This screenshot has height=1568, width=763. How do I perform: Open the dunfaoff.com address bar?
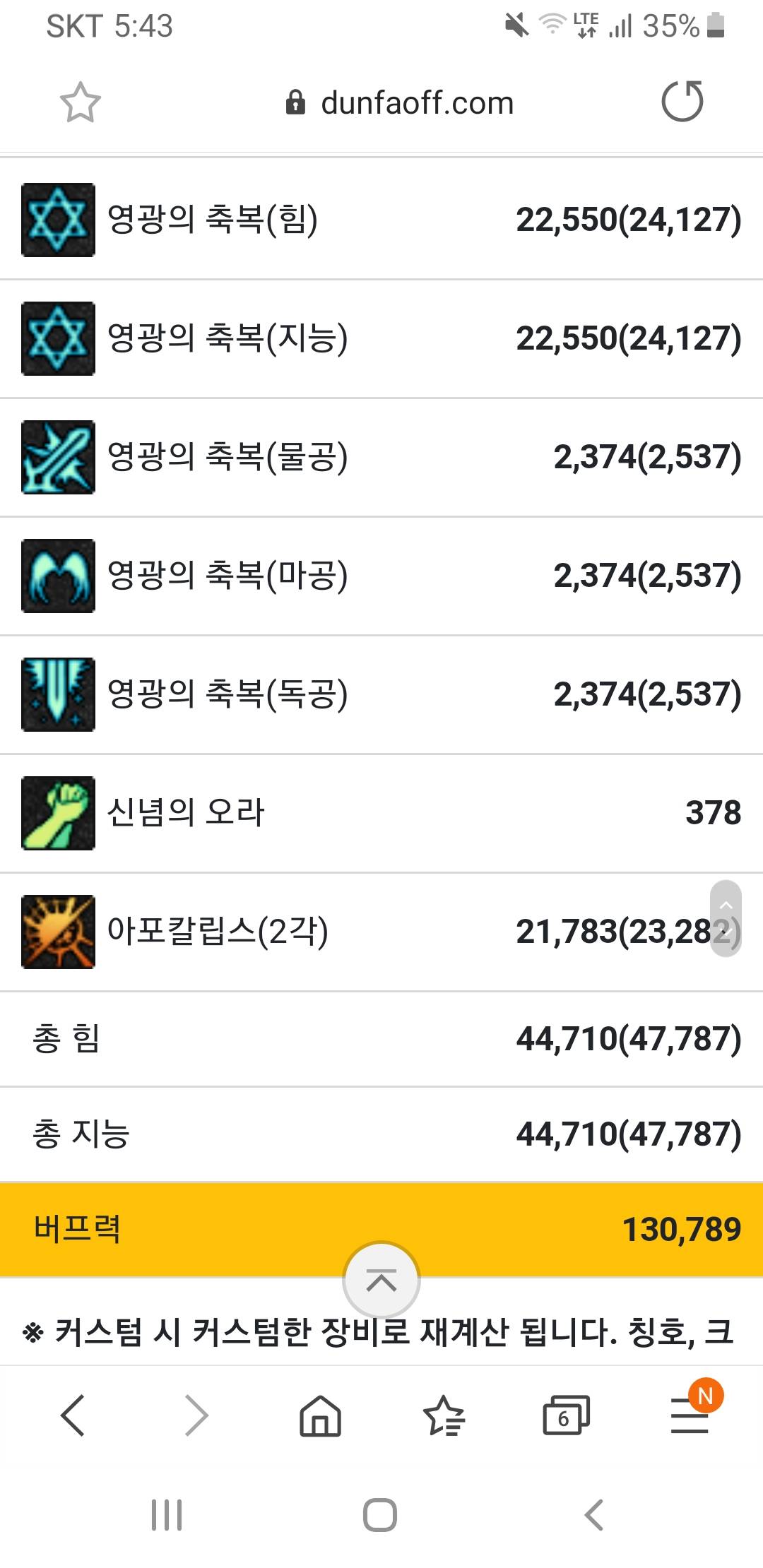(x=401, y=103)
